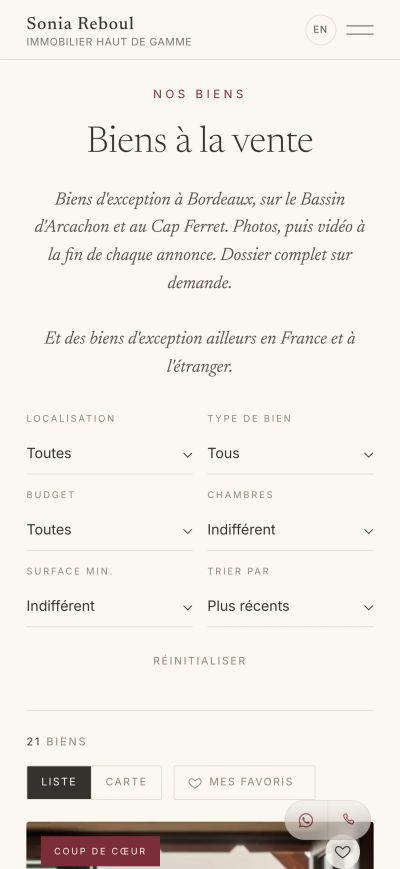
Task: Switch site language to EN
Action: 320,30
